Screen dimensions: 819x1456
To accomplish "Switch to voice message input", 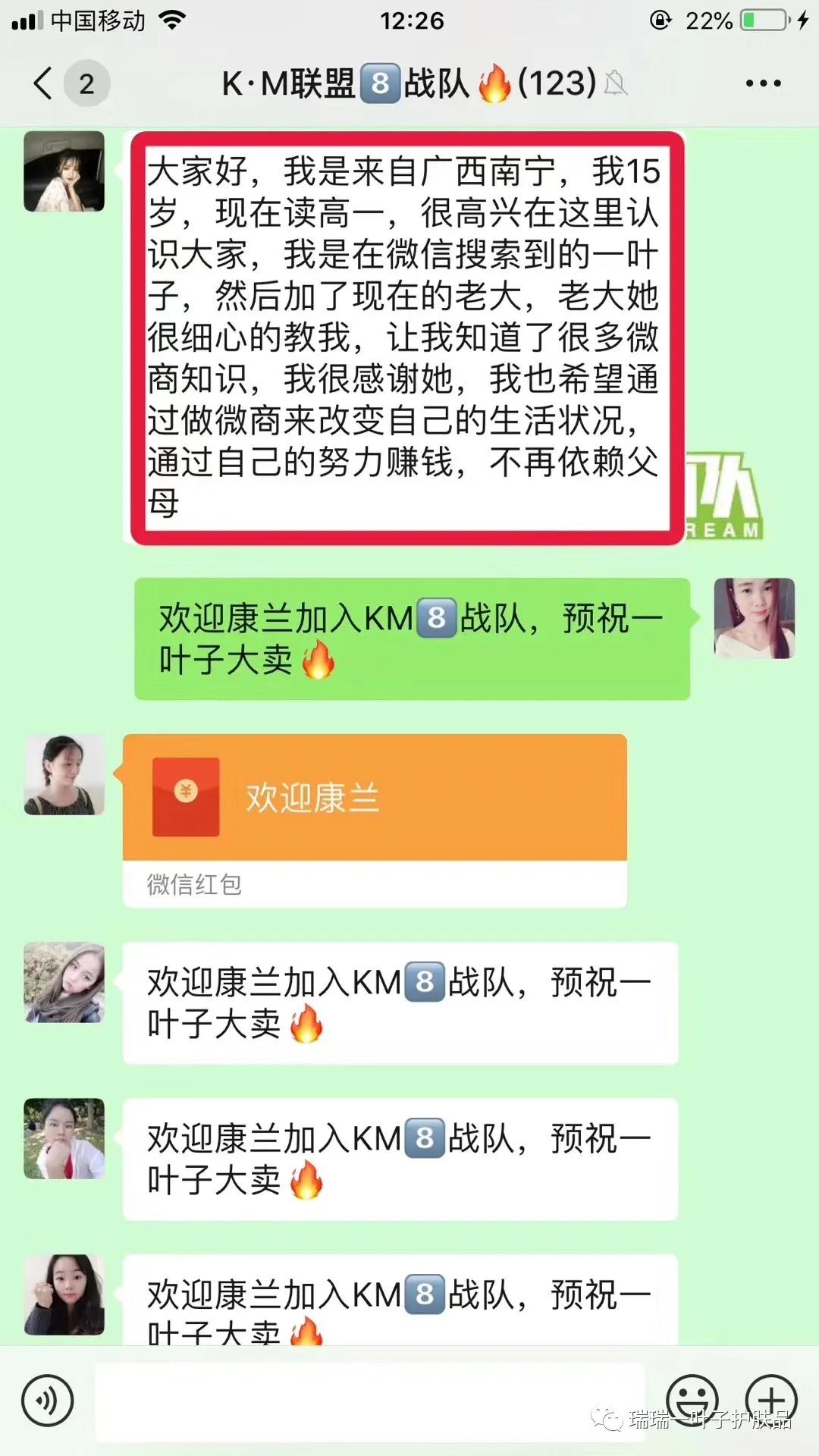I will pos(47,1401).
